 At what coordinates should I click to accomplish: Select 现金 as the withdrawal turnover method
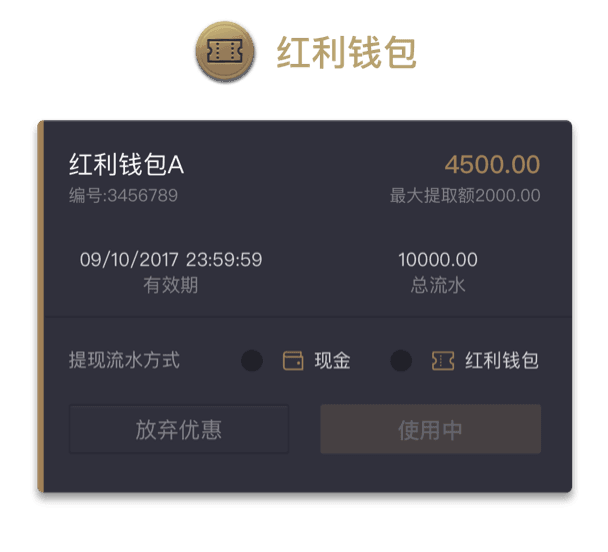pos(252,361)
